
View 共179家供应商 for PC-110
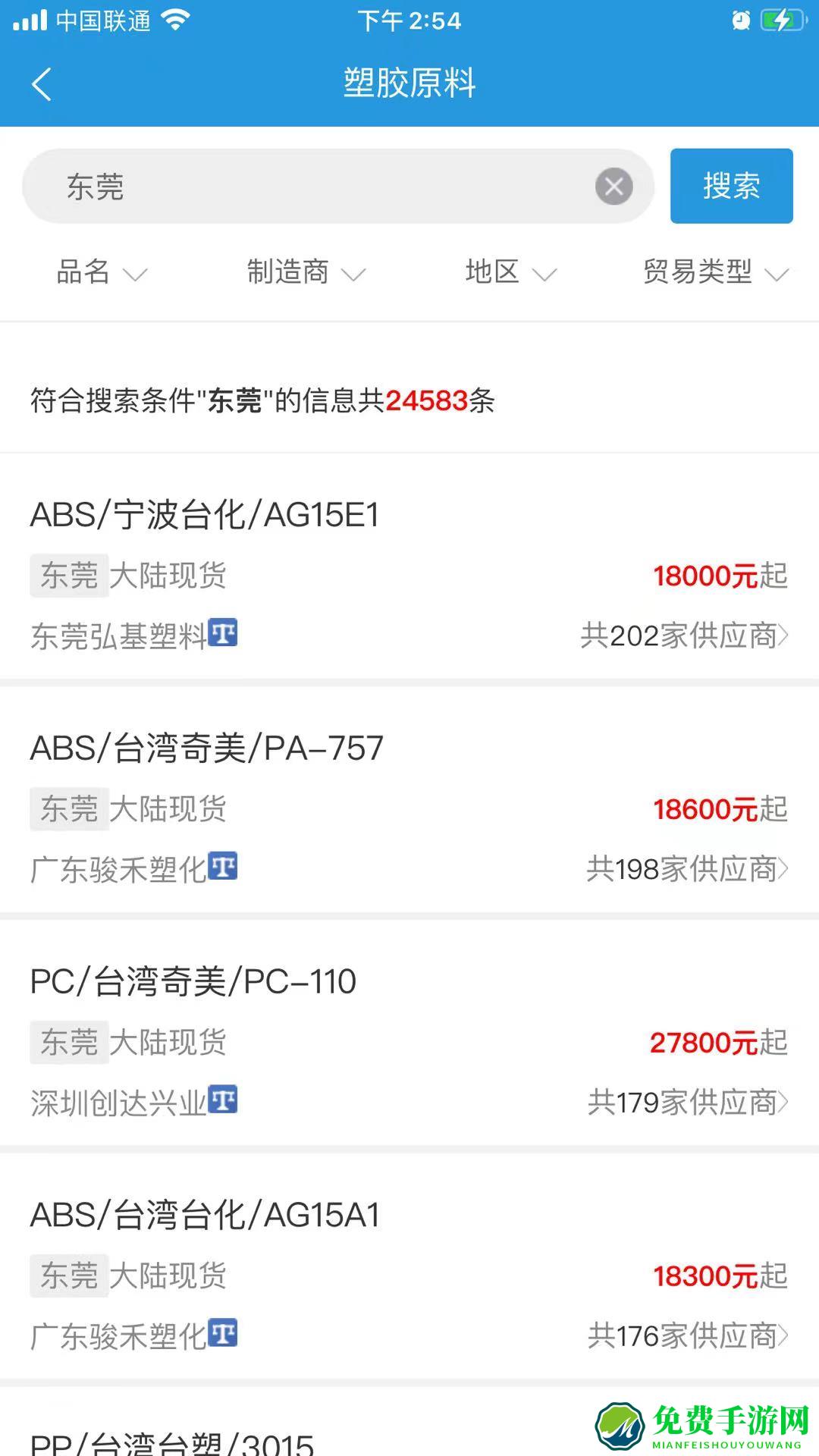click(681, 1103)
